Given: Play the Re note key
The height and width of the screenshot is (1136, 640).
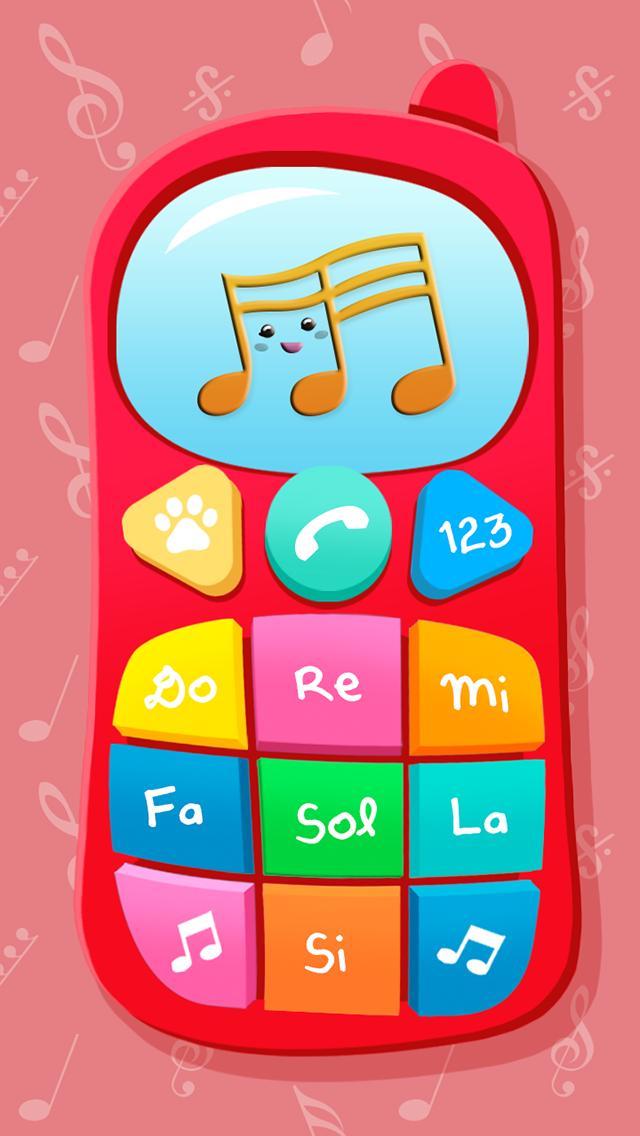Looking at the screenshot, I should click(x=328, y=683).
